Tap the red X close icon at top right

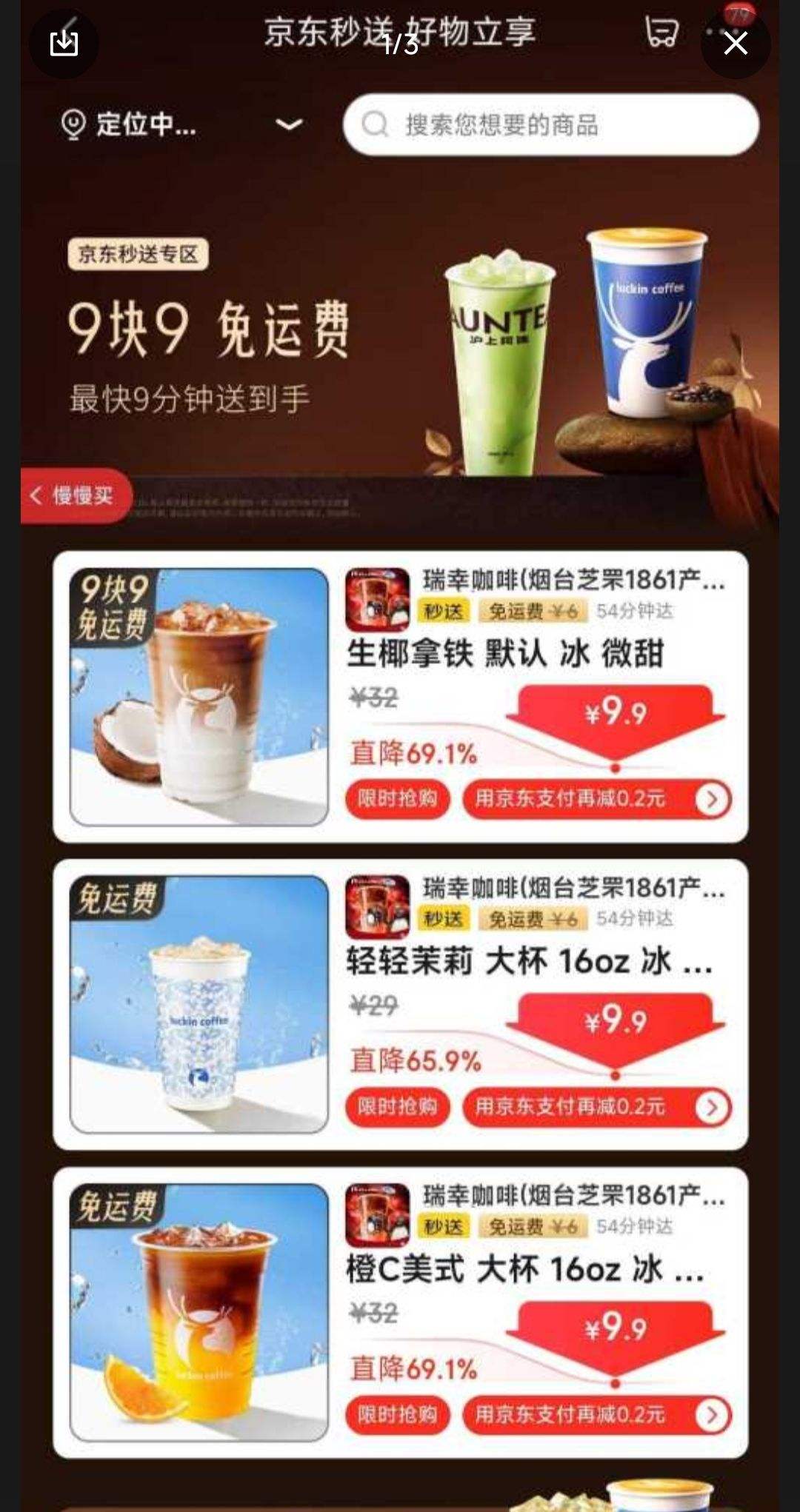pos(734,44)
